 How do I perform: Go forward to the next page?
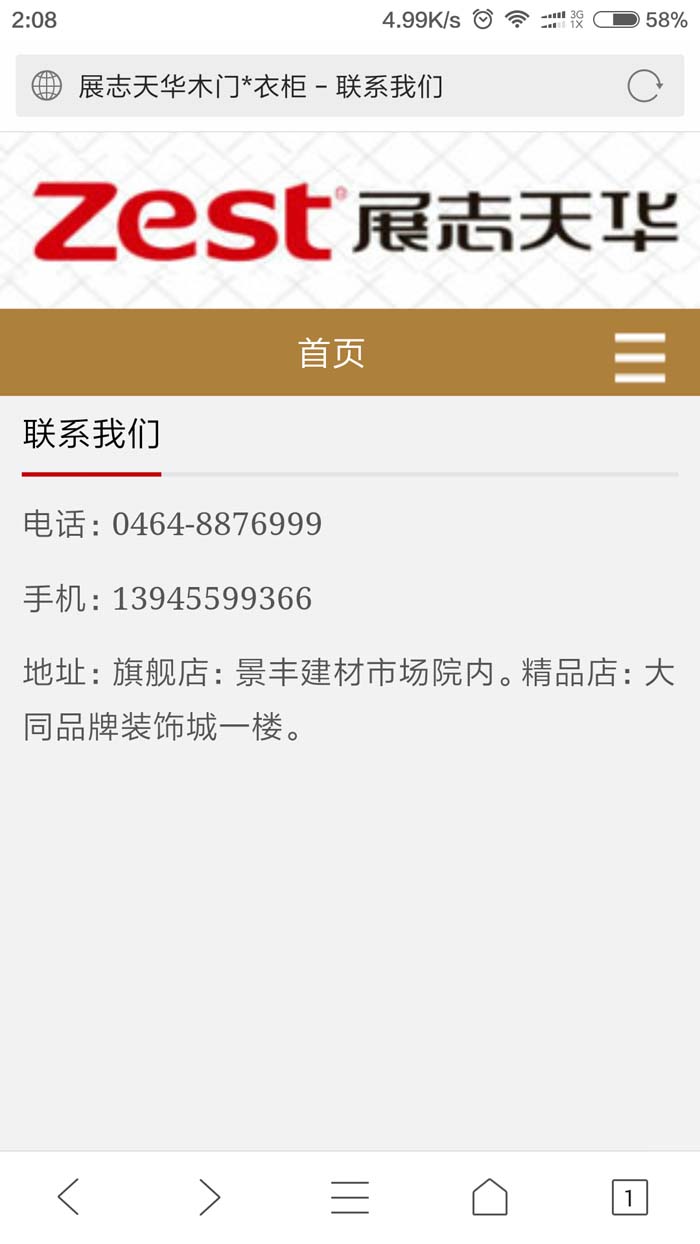[209, 1196]
